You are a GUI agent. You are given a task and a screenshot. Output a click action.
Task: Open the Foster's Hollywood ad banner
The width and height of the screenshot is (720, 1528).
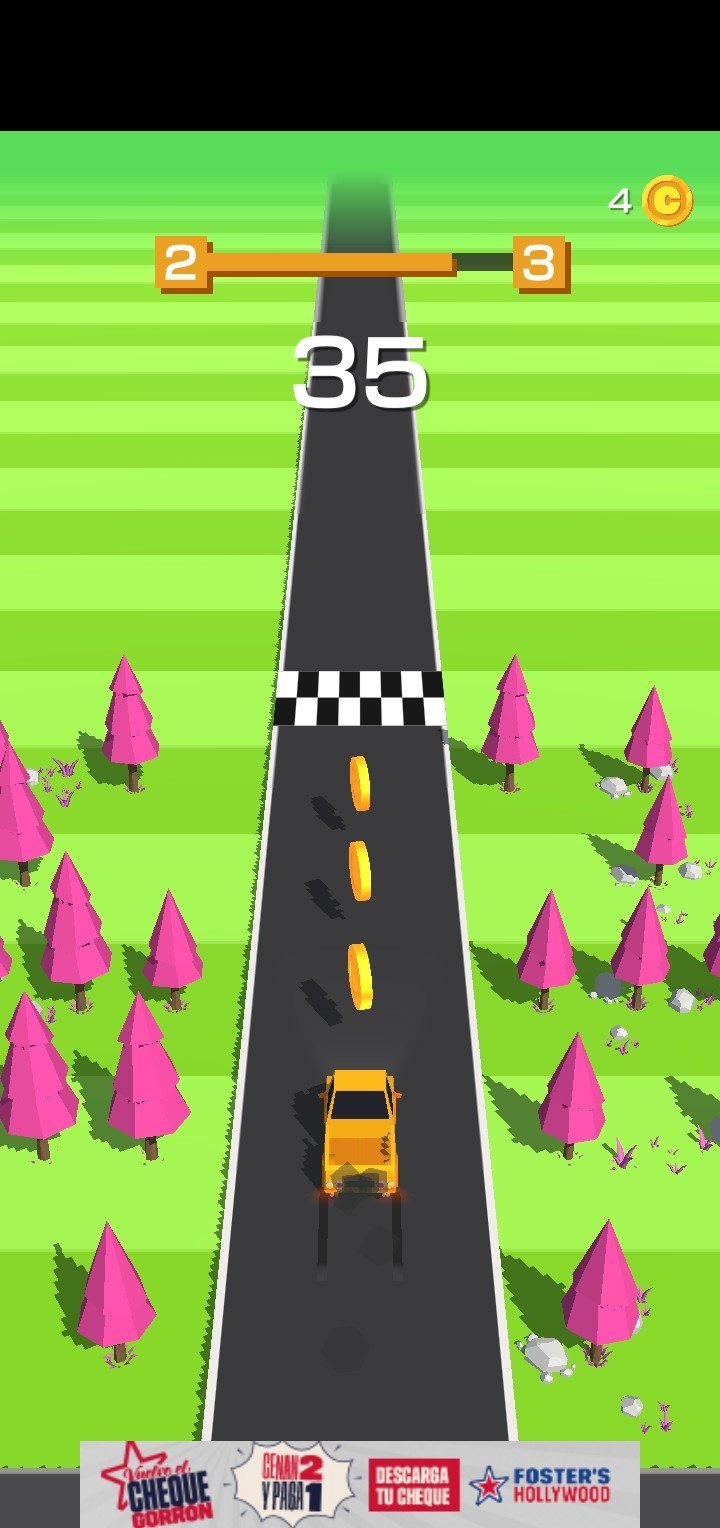(x=360, y=1484)
